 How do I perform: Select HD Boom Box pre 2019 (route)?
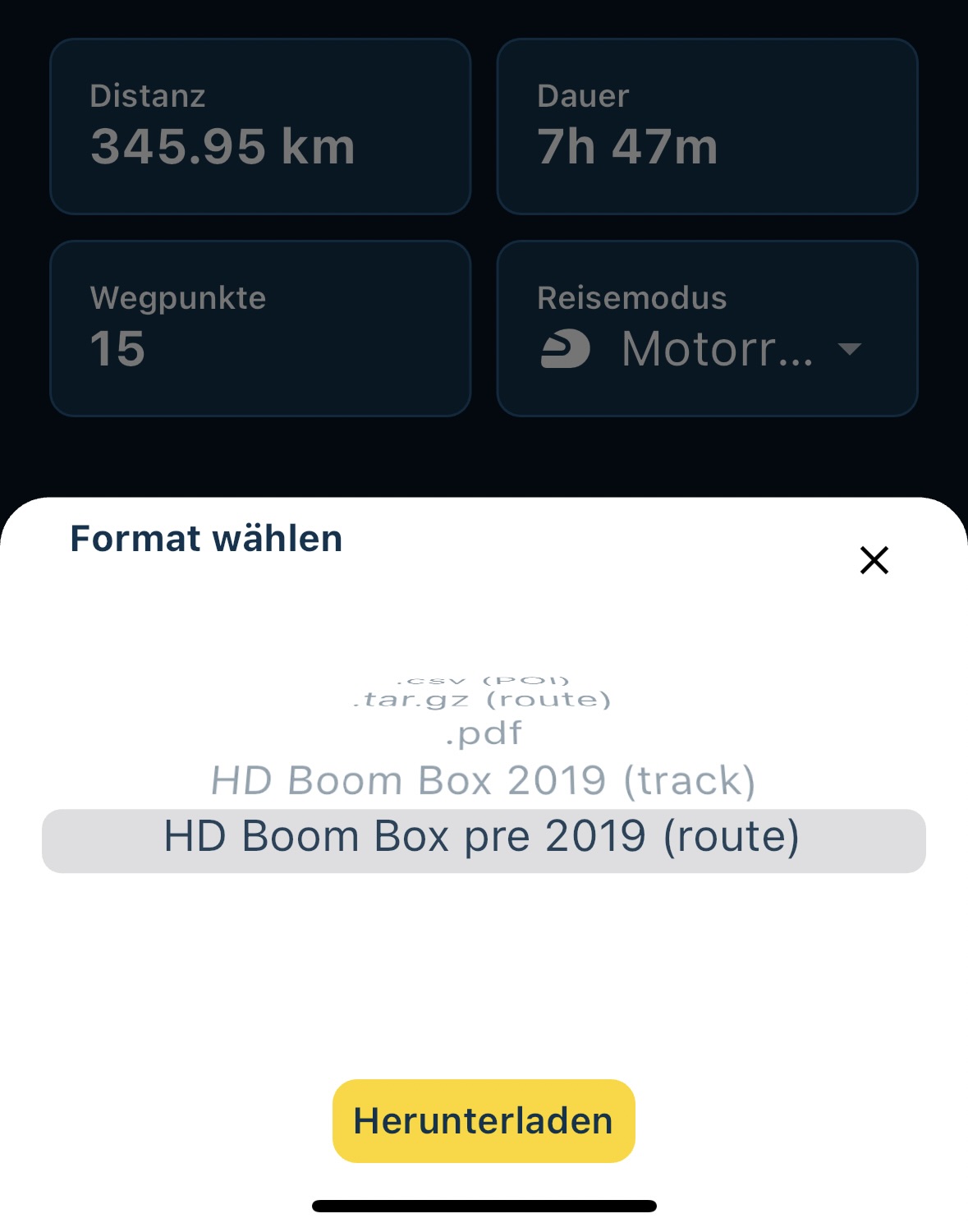tap(484, 839)
